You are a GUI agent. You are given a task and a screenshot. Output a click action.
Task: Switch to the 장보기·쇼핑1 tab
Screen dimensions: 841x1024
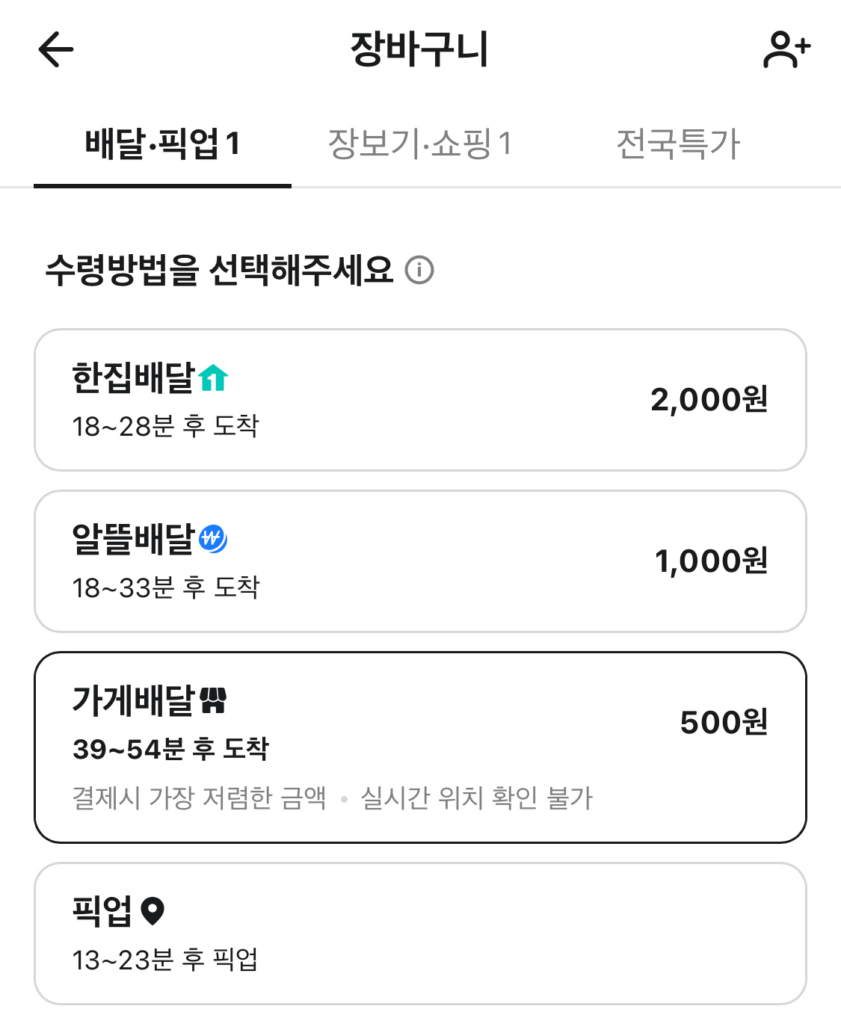(419, 145)
